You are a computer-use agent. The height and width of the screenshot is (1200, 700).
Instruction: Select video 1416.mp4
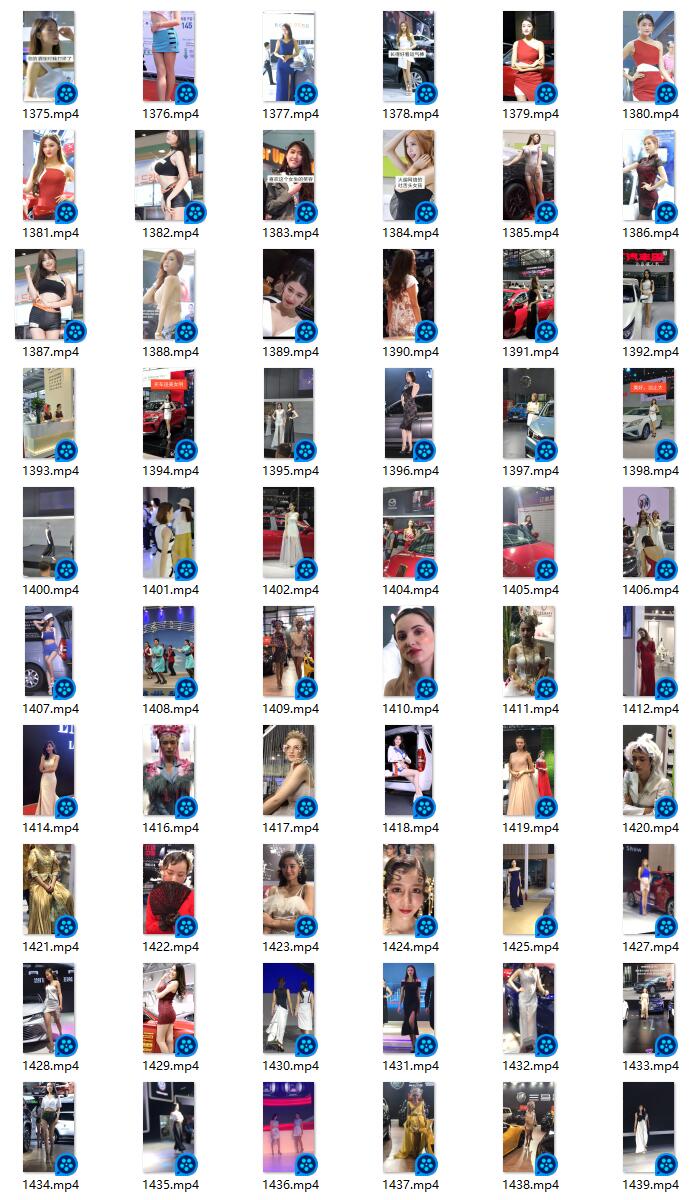tap(169, 771)
